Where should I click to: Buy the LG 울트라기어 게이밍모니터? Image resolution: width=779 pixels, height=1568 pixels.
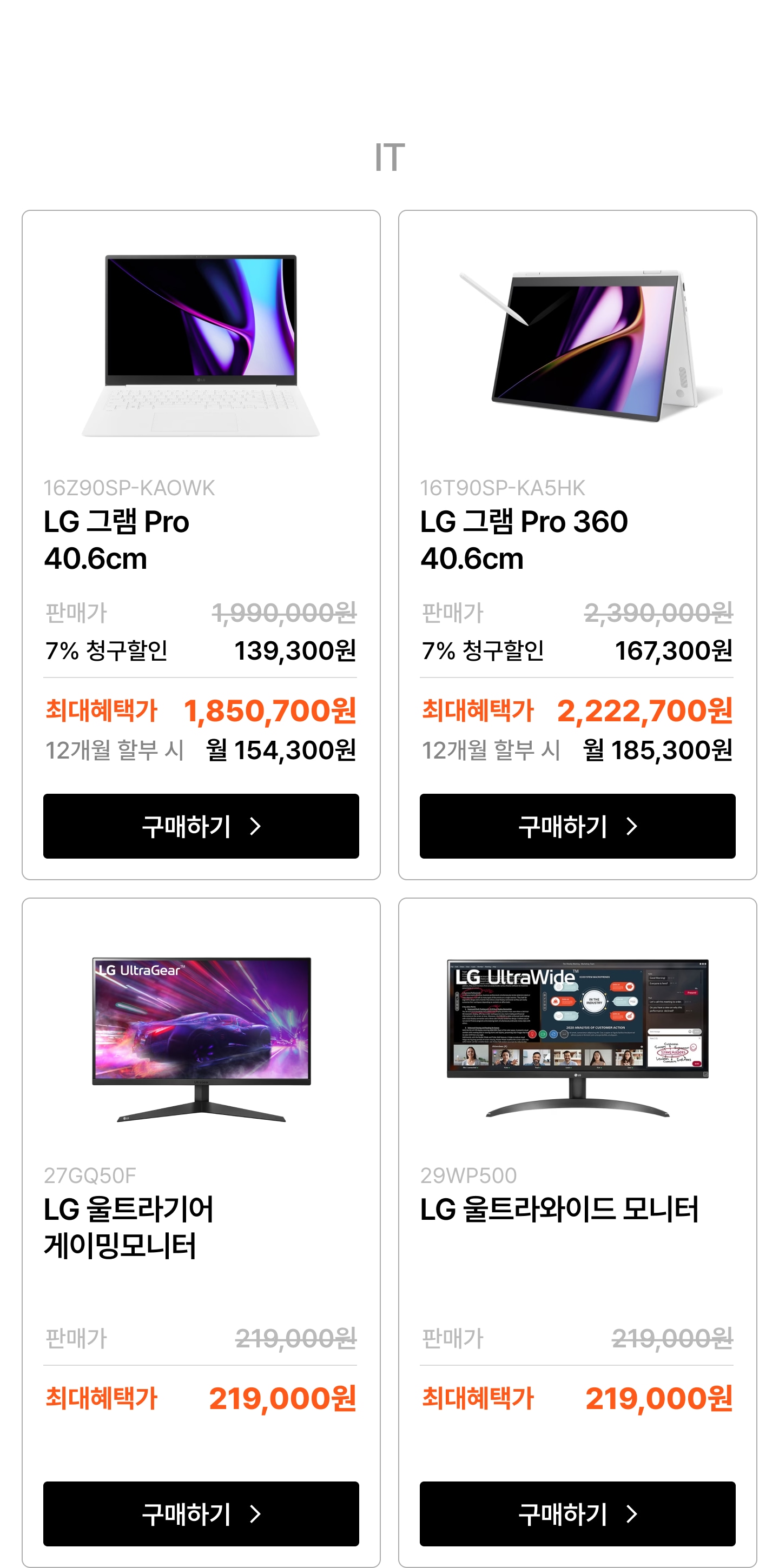pos(201,1513)
